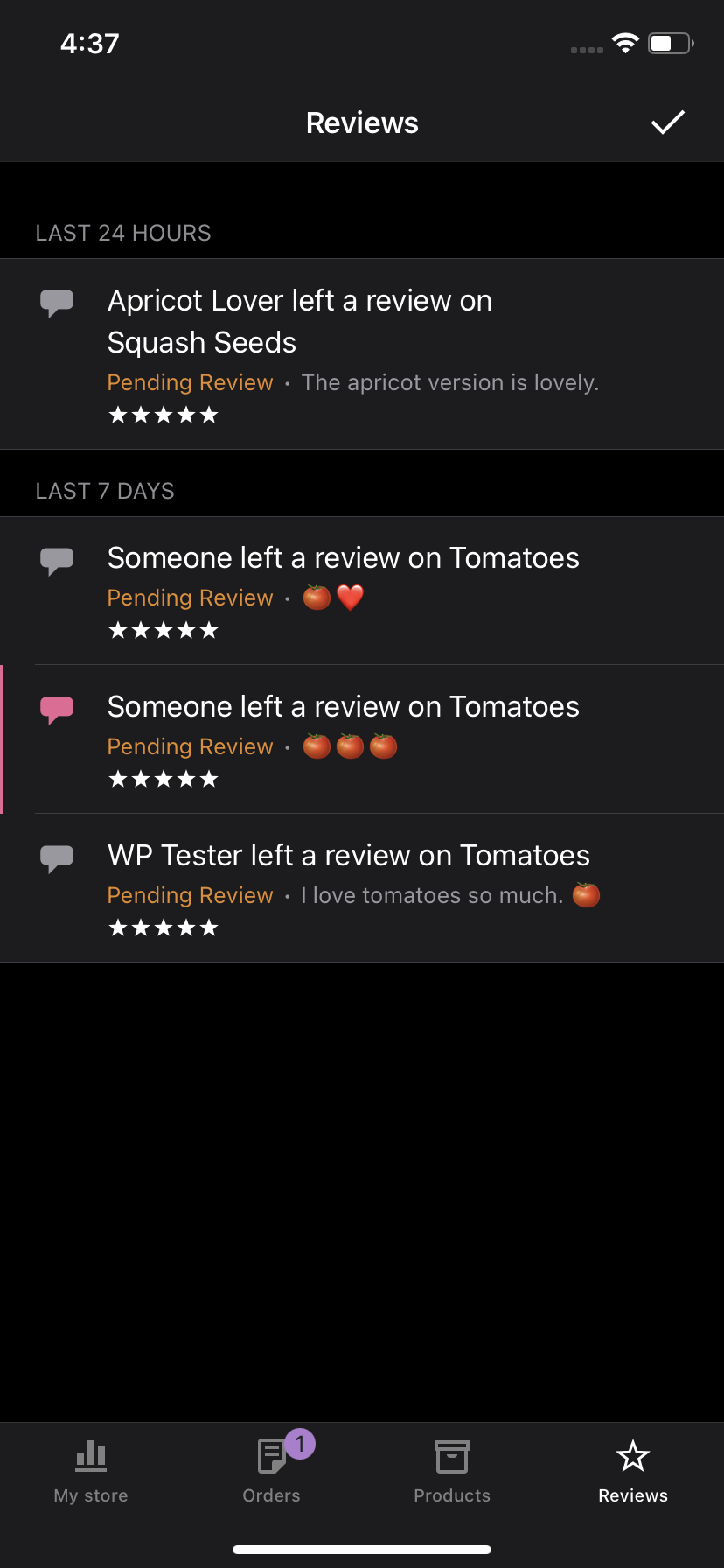Open Apricot Lover's review on Squash Seeds
Screen dimensions: 724x1568
pyautogui.click(x=362, y=354)
